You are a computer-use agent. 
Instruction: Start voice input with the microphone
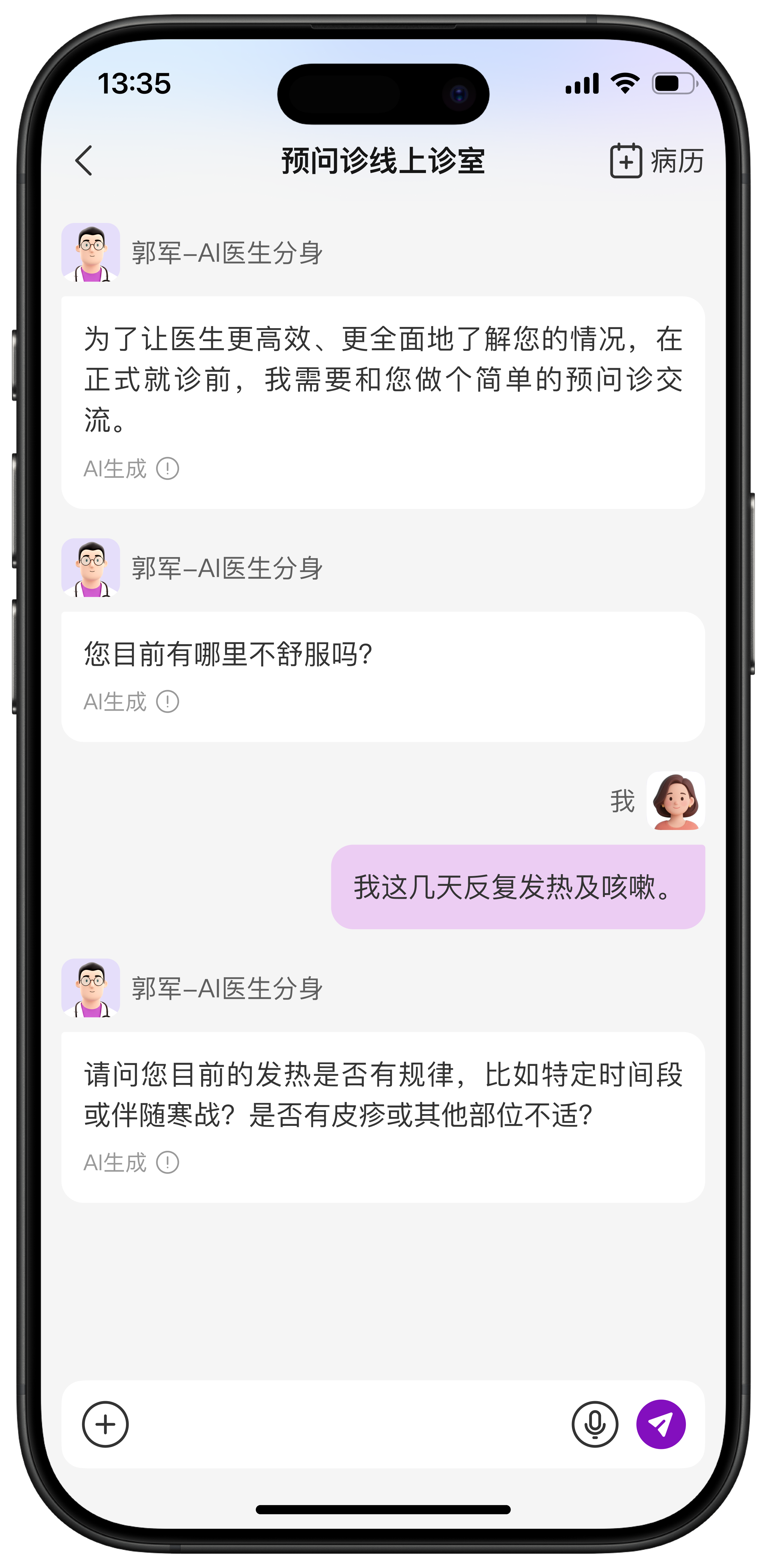(x=595, y=1424)
